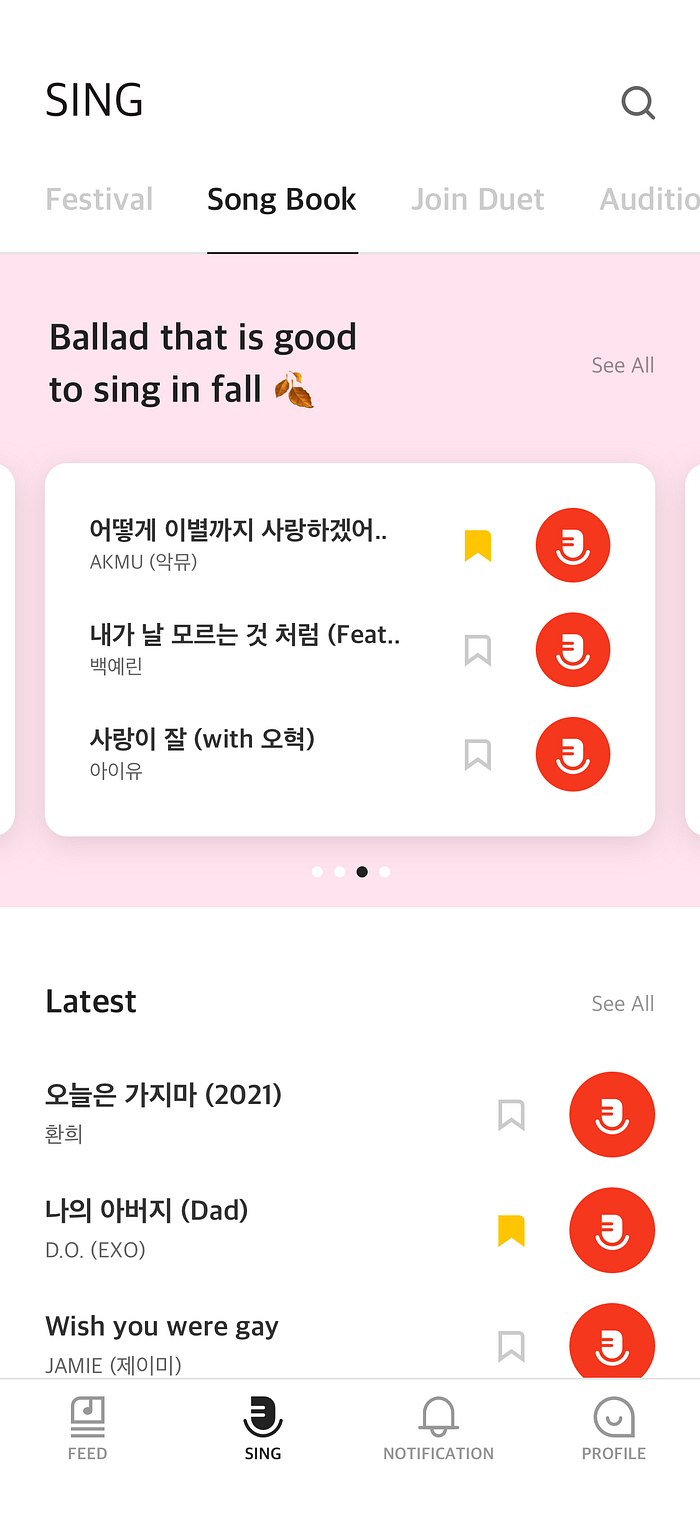This screenshot has width=700, height=1516.
Task: Go to the Feed tab
Action: point(87,1430)
